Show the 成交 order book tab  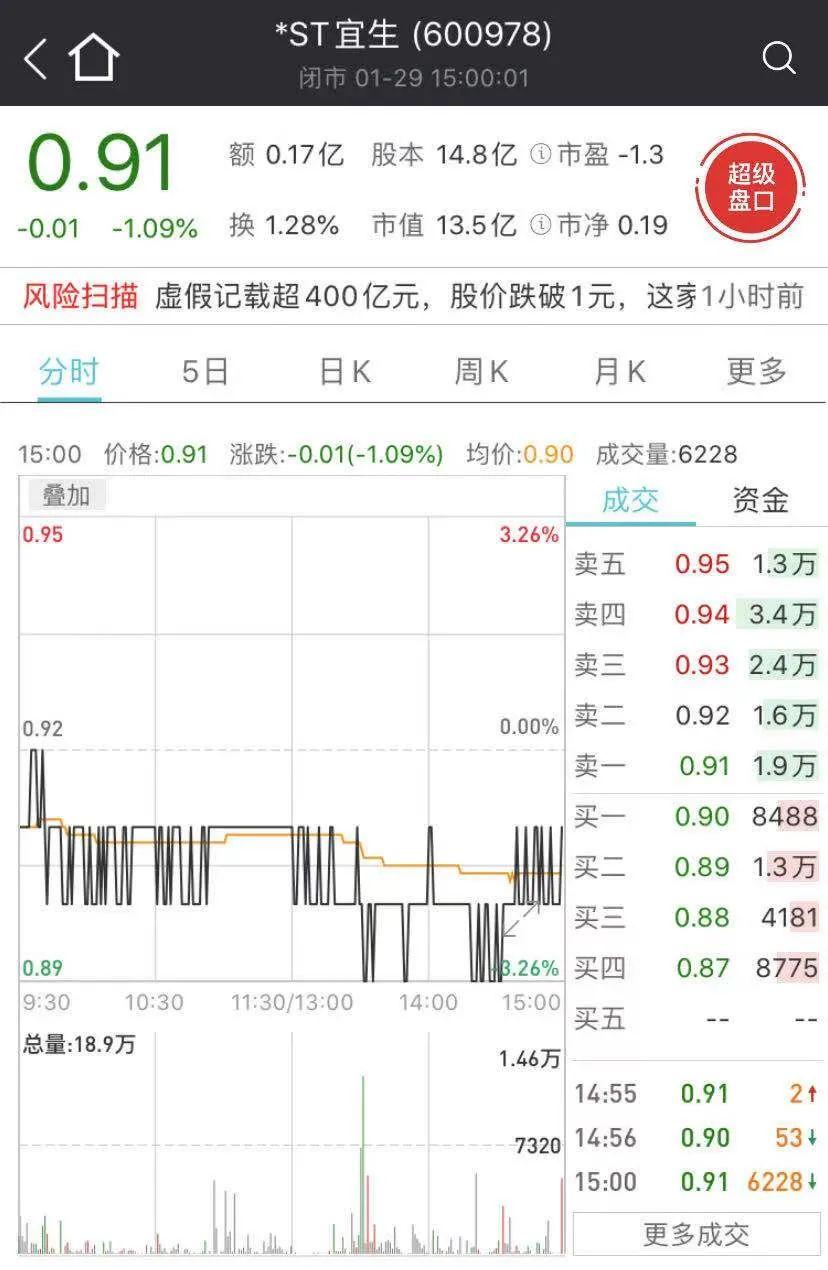coord(630,500)
